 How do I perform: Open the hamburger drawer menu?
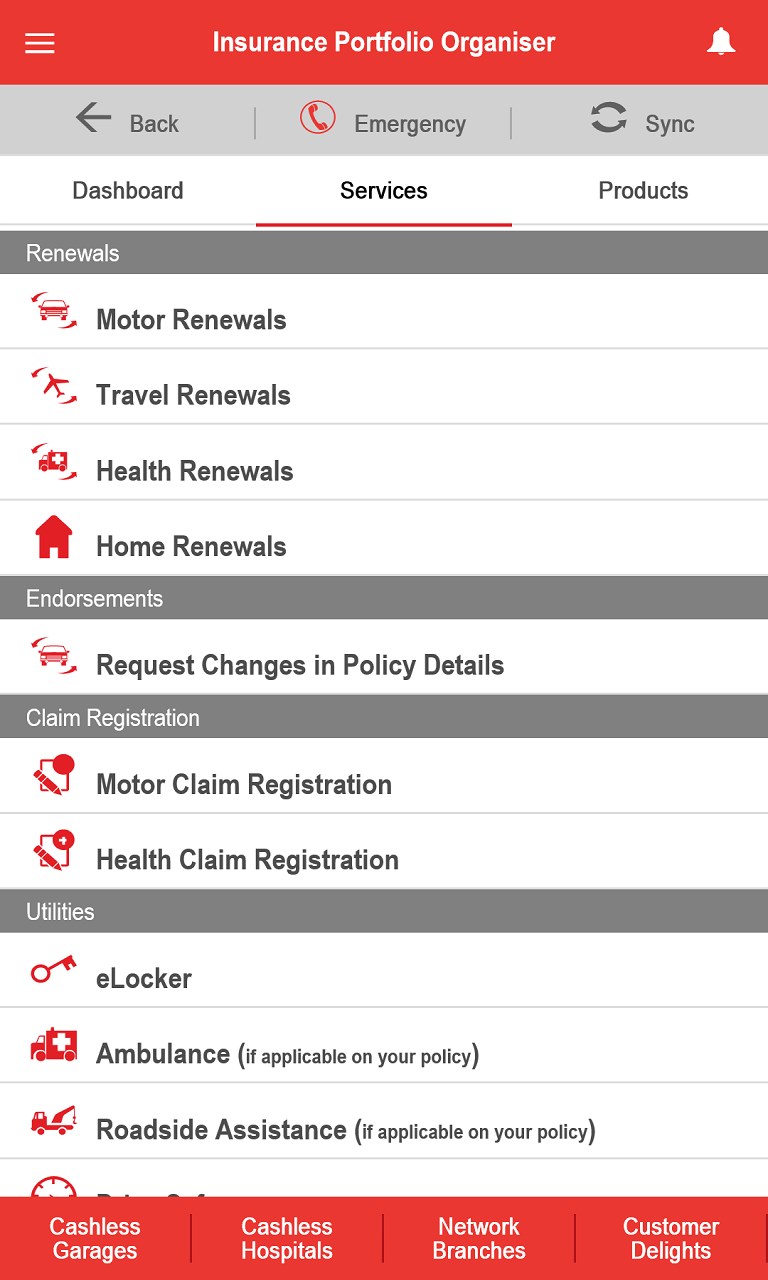40,43
